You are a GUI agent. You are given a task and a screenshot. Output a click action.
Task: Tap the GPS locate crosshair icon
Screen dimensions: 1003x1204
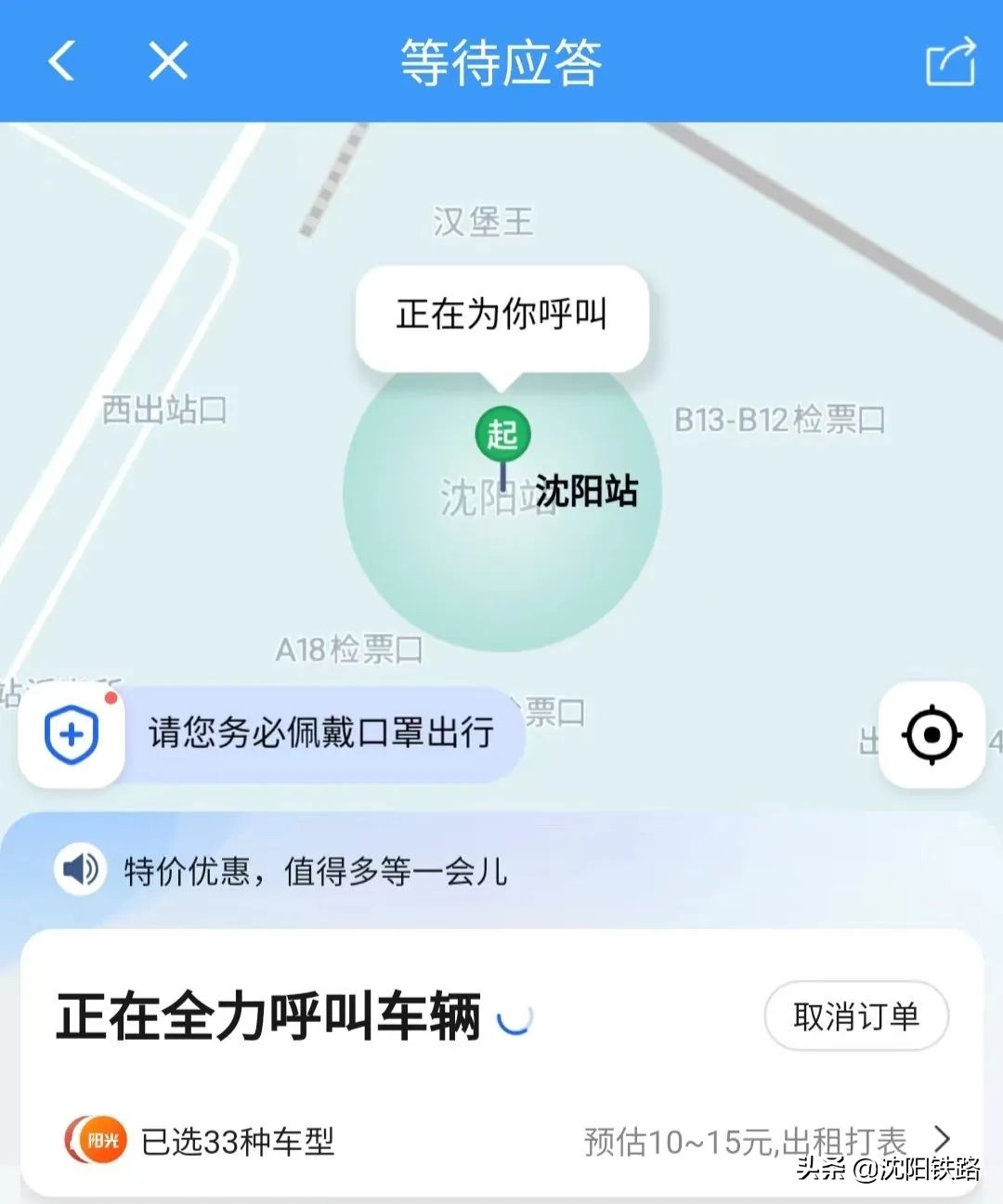(x=932, y=735)
